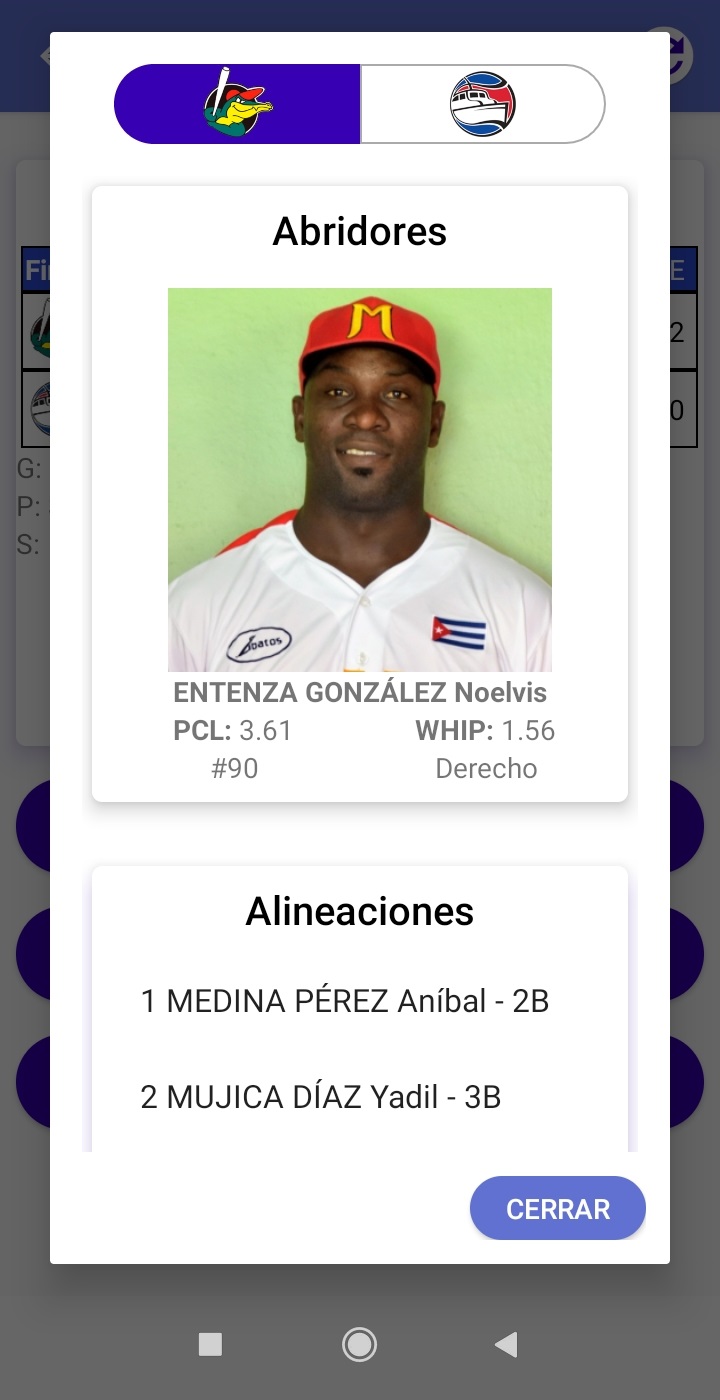Close the dialog with CERRAR
Screen dimensions: 720x1400
coord(558,1208)
